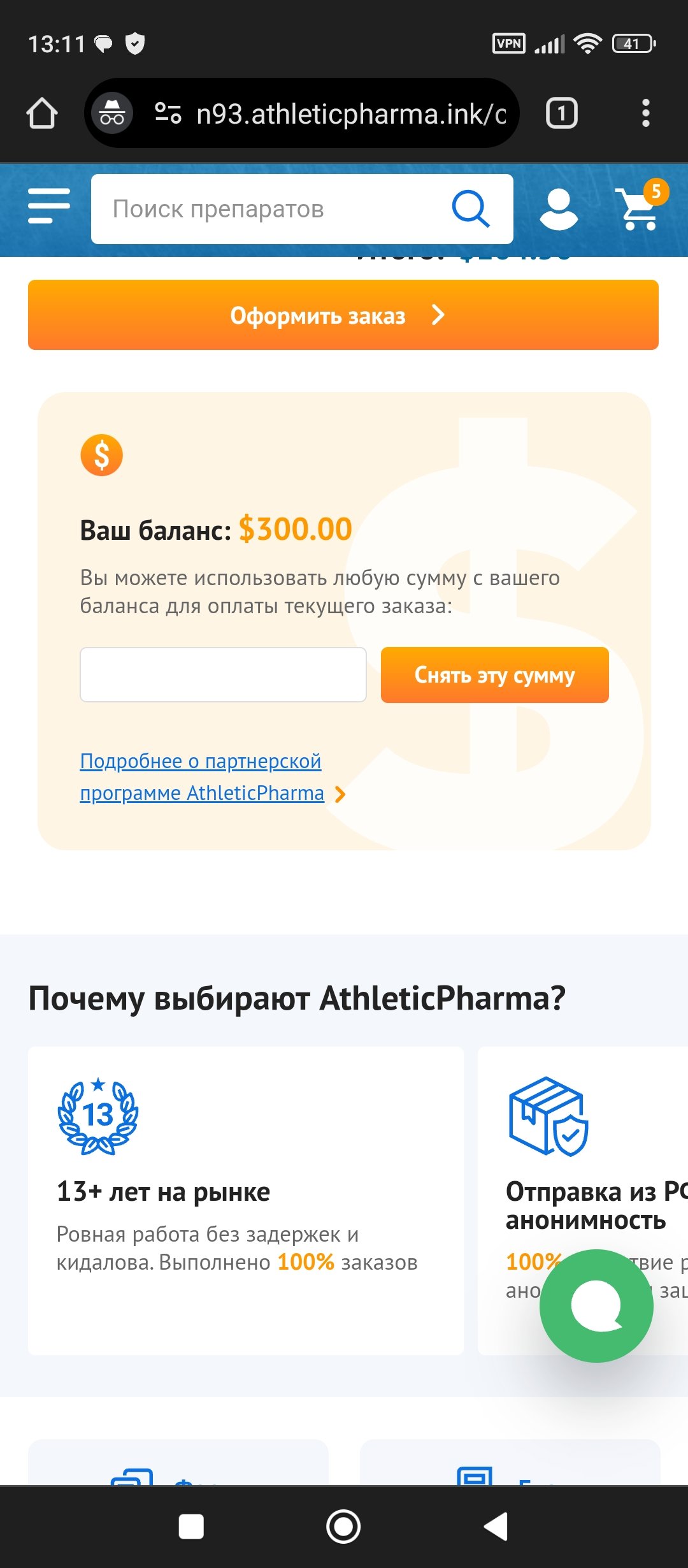Tap the Снять эту сумму button

(x=494, y=674)
